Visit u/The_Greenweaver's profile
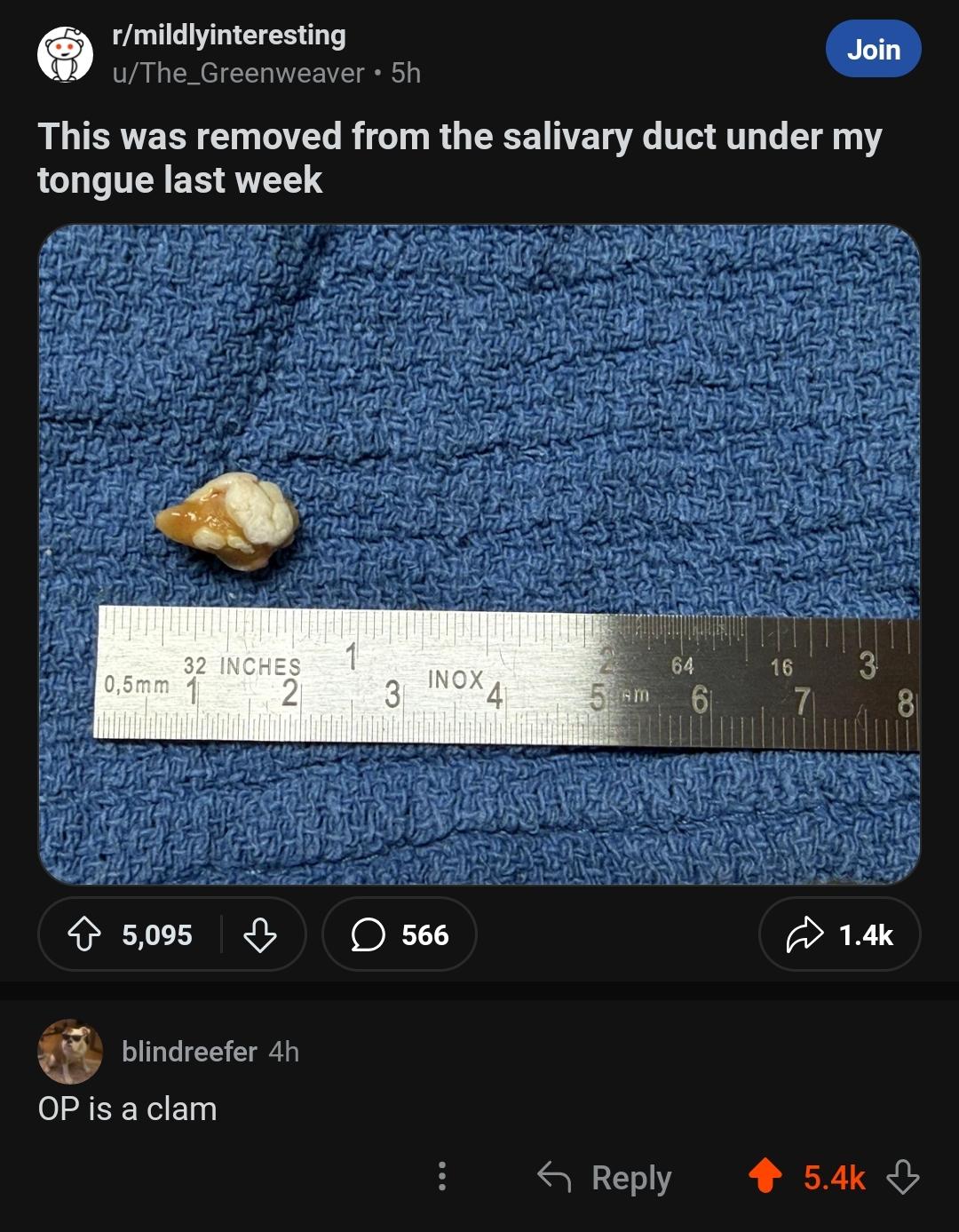The height and width of the screenshot is (1232, 959). 238,73
